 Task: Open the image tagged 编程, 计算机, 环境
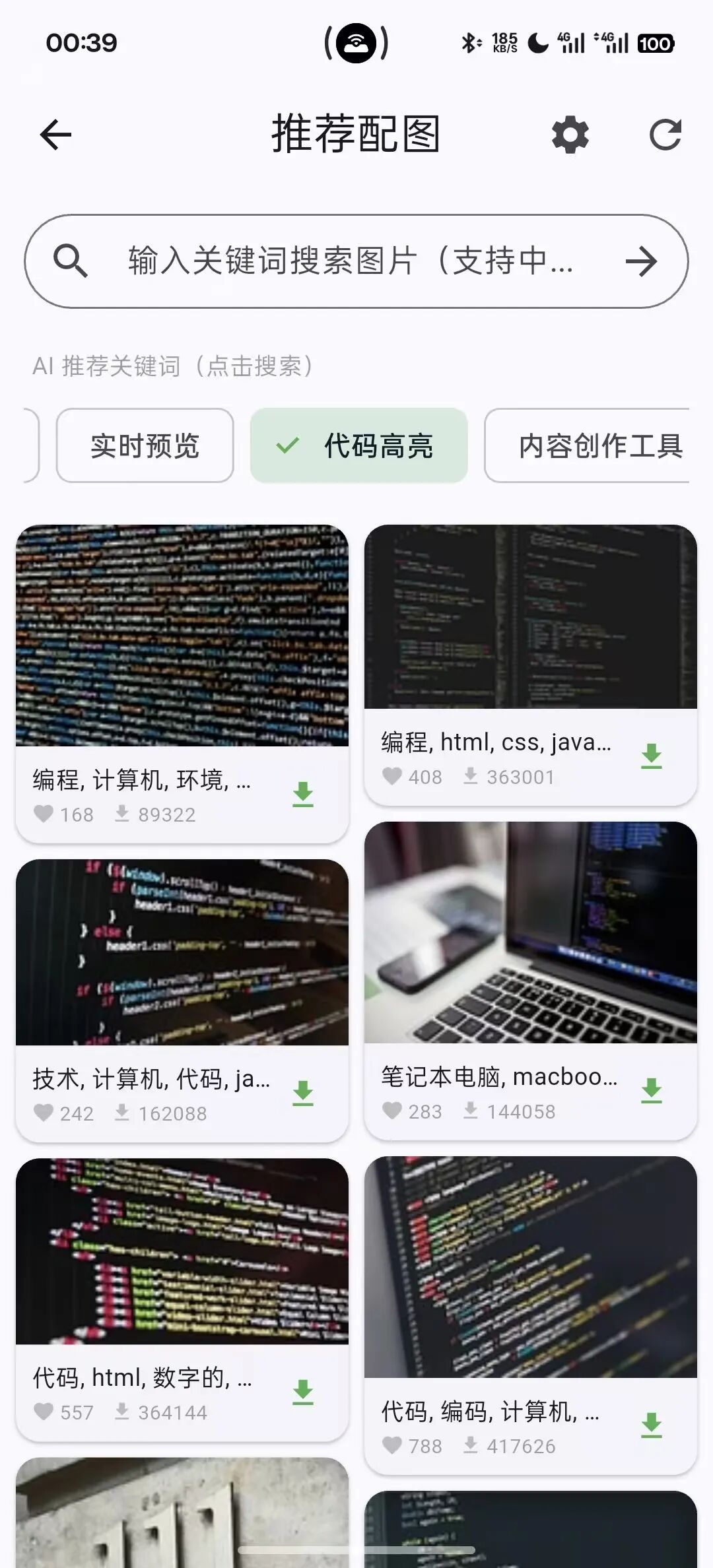[182, 636]
